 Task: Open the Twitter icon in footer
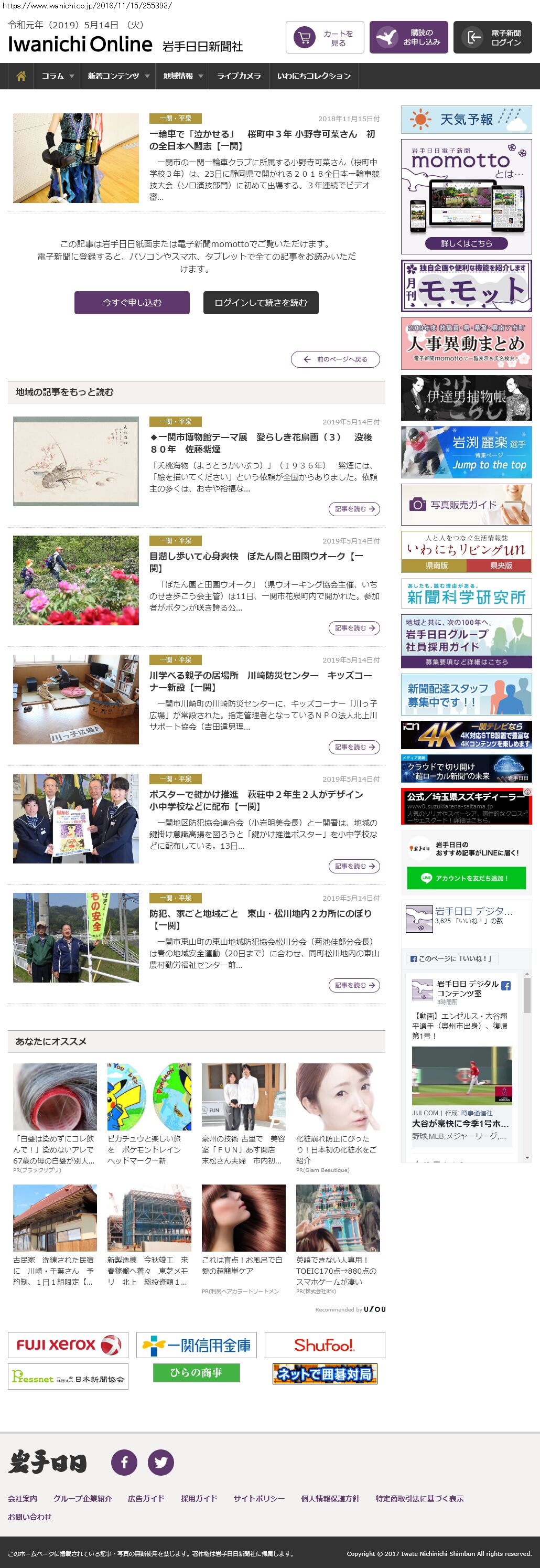[160, 1462]
